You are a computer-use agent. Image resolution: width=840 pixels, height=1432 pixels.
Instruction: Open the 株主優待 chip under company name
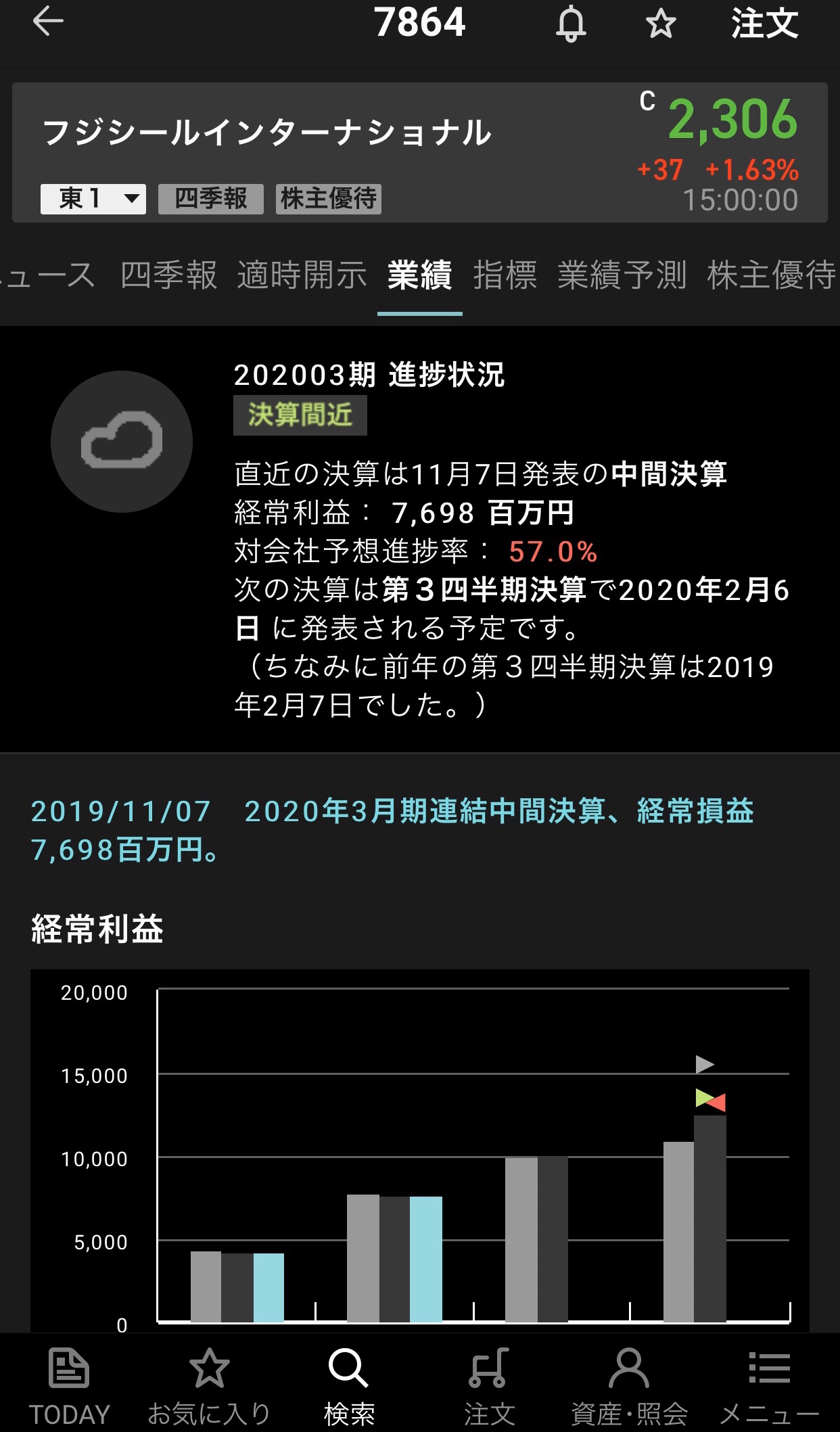(x=328, y=199)
